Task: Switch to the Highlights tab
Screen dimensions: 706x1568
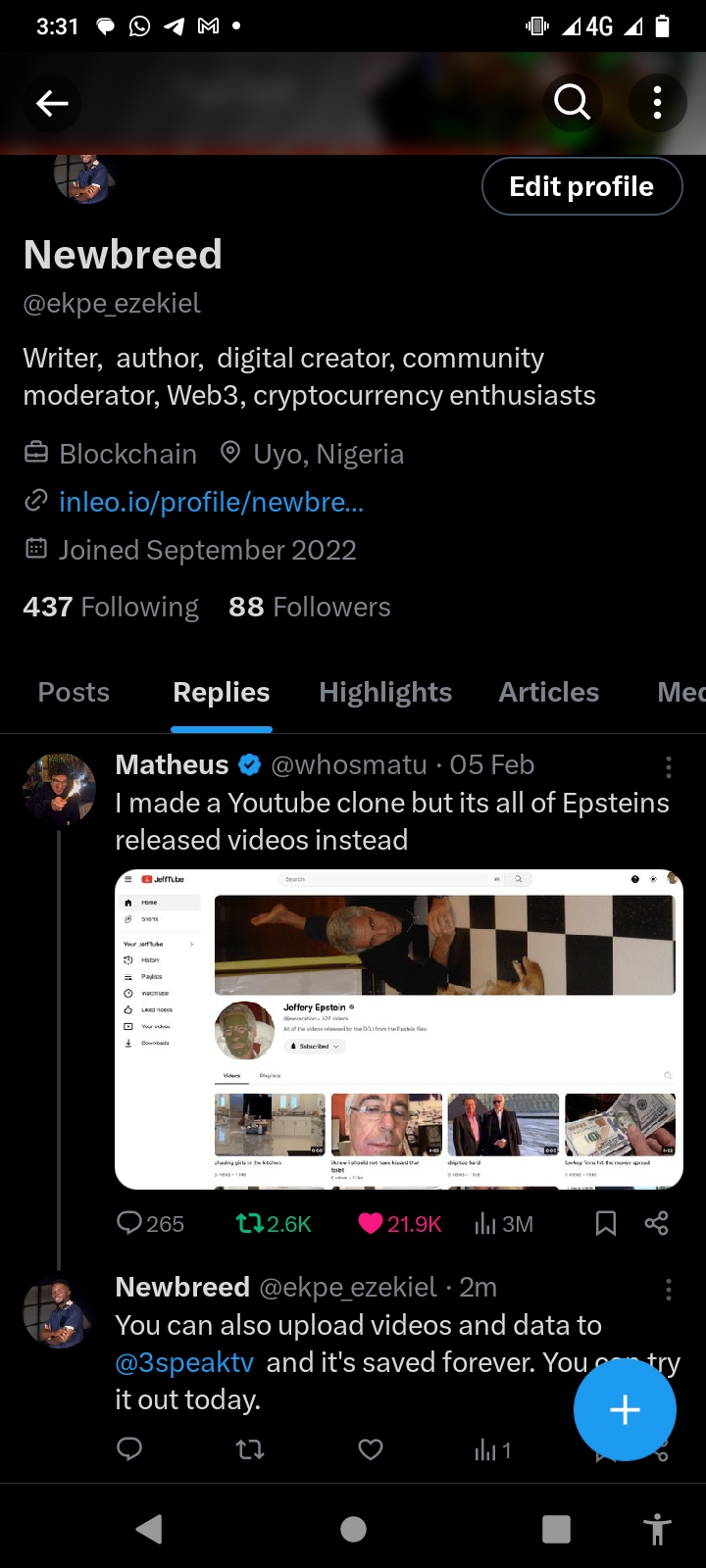Action: [384, 692]
